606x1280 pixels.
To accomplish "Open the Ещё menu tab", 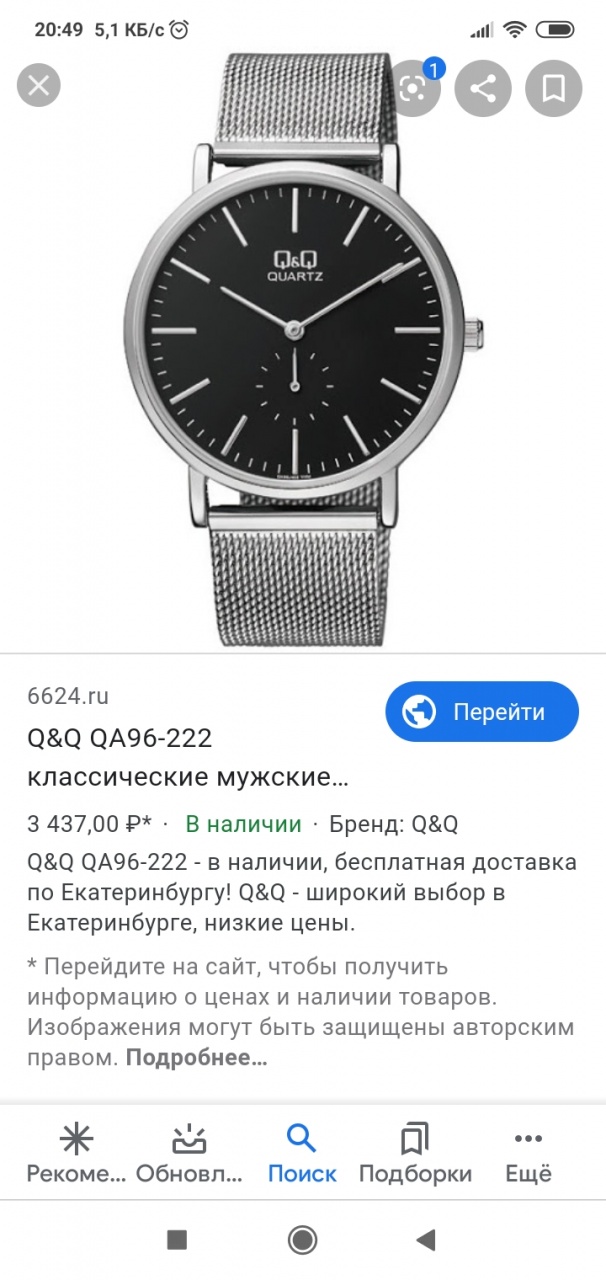I will click(x=528, y=1154).
